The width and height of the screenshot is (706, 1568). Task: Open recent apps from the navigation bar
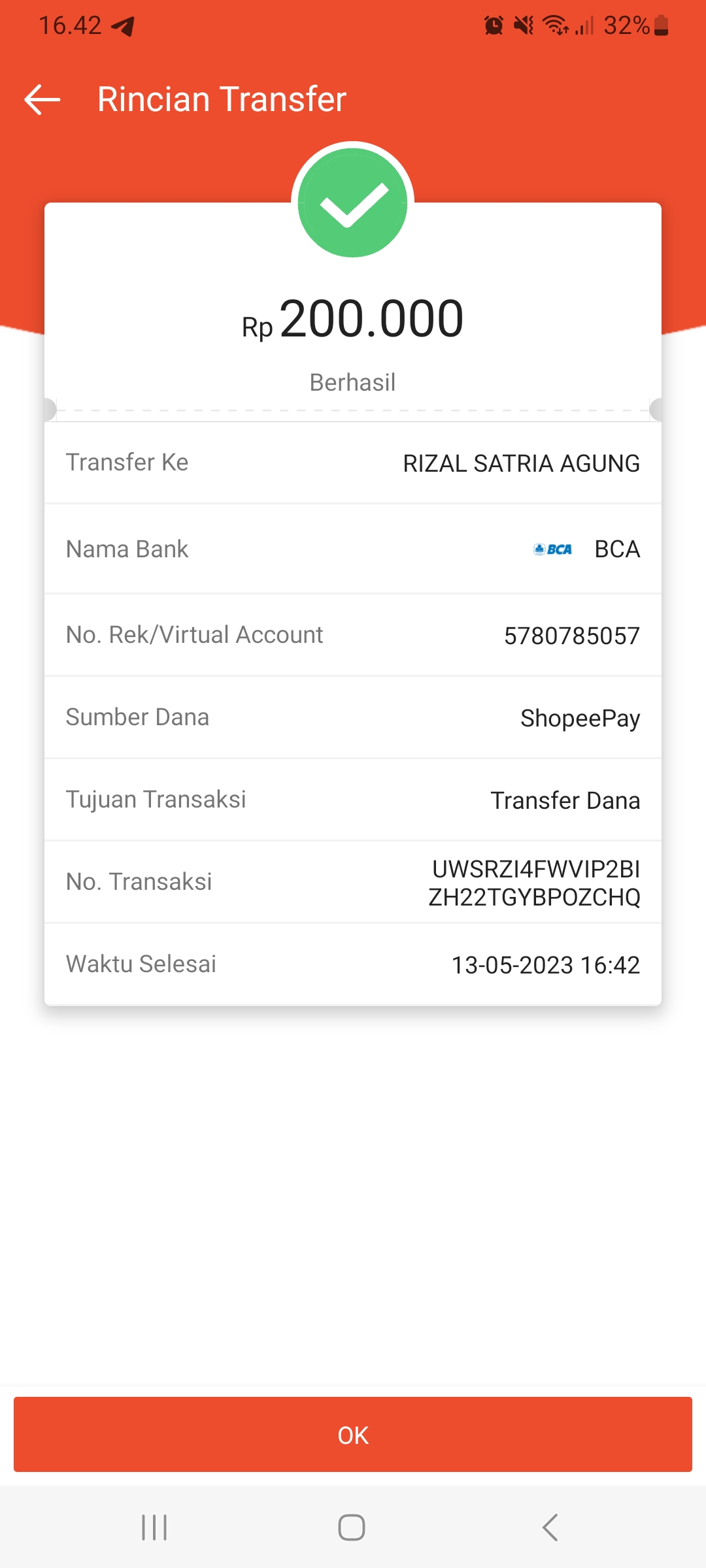(155, 1527)
